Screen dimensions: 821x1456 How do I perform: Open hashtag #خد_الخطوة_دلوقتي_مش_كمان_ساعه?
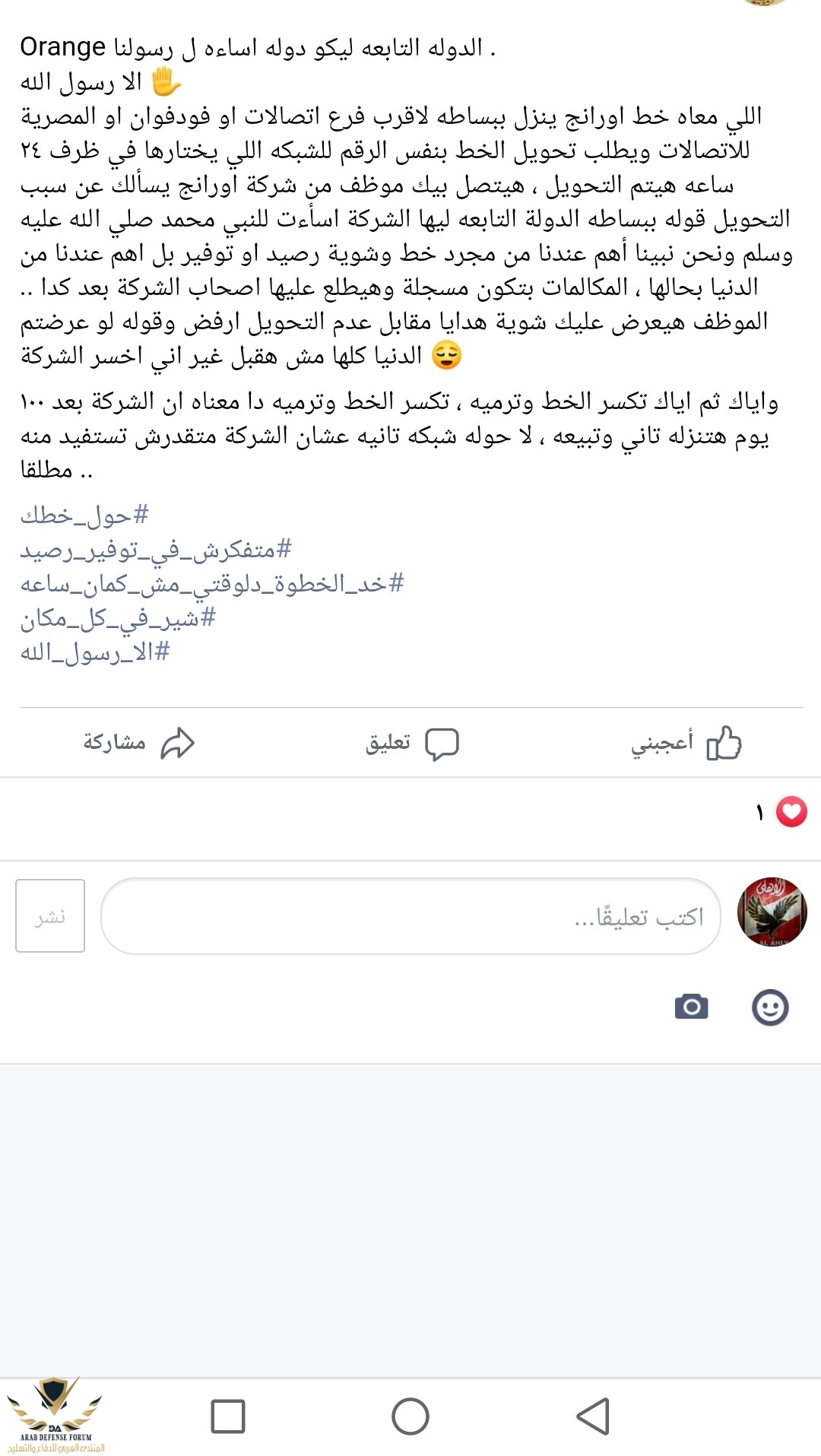212,584
